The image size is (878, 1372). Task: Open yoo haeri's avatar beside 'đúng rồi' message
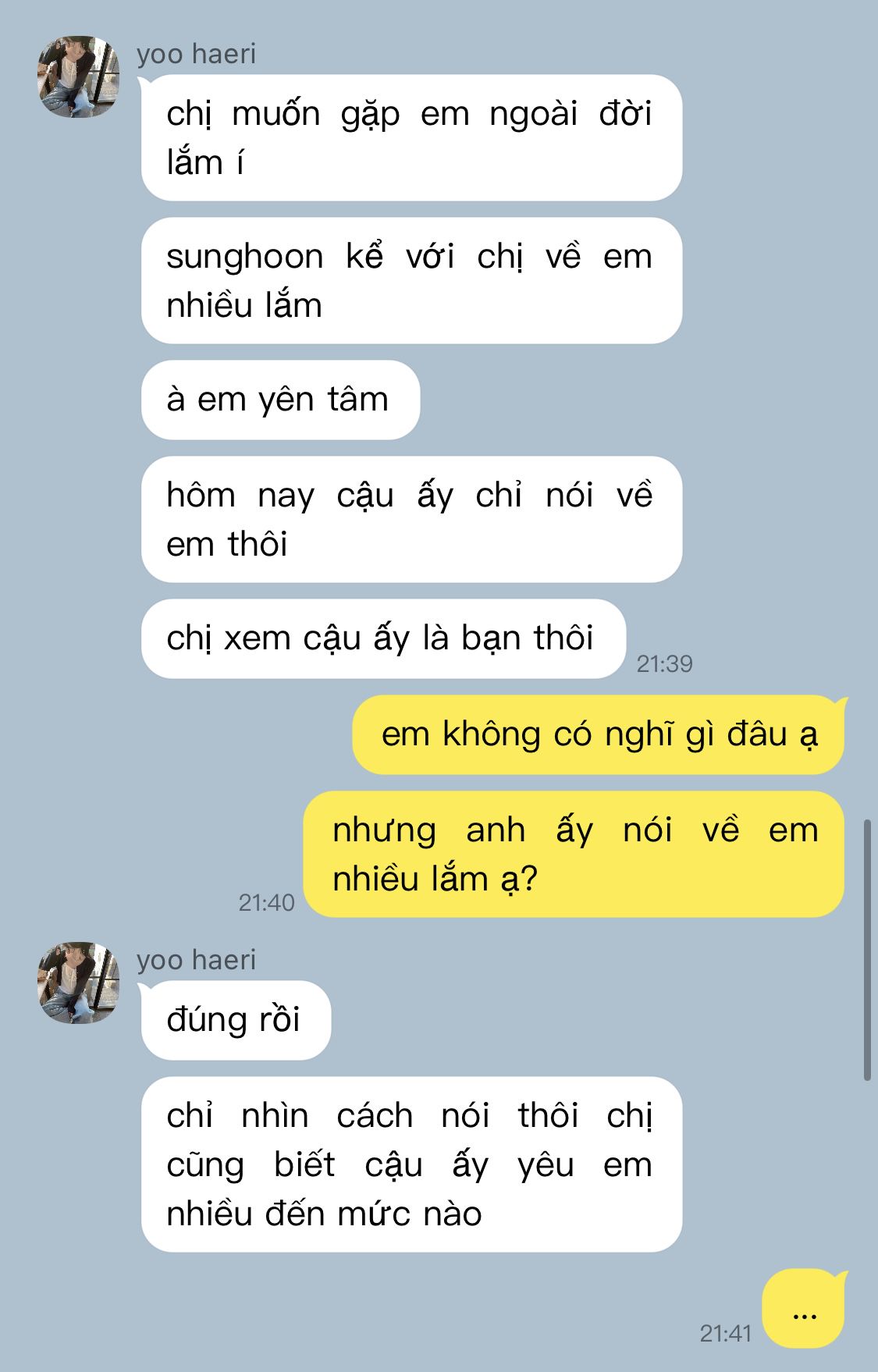79,983
